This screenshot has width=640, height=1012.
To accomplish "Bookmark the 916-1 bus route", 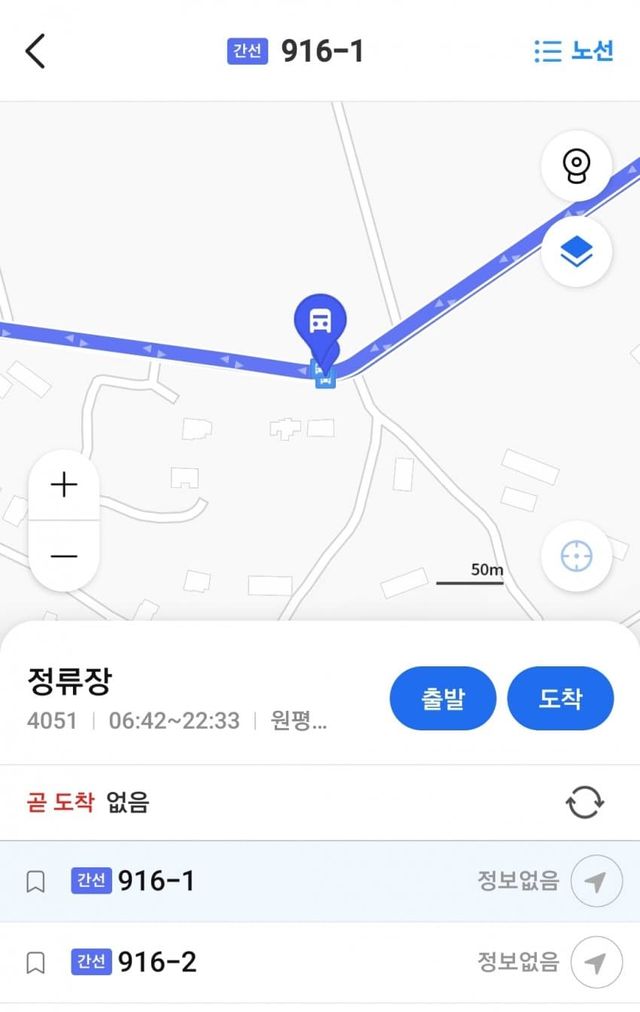I will 35,882.
